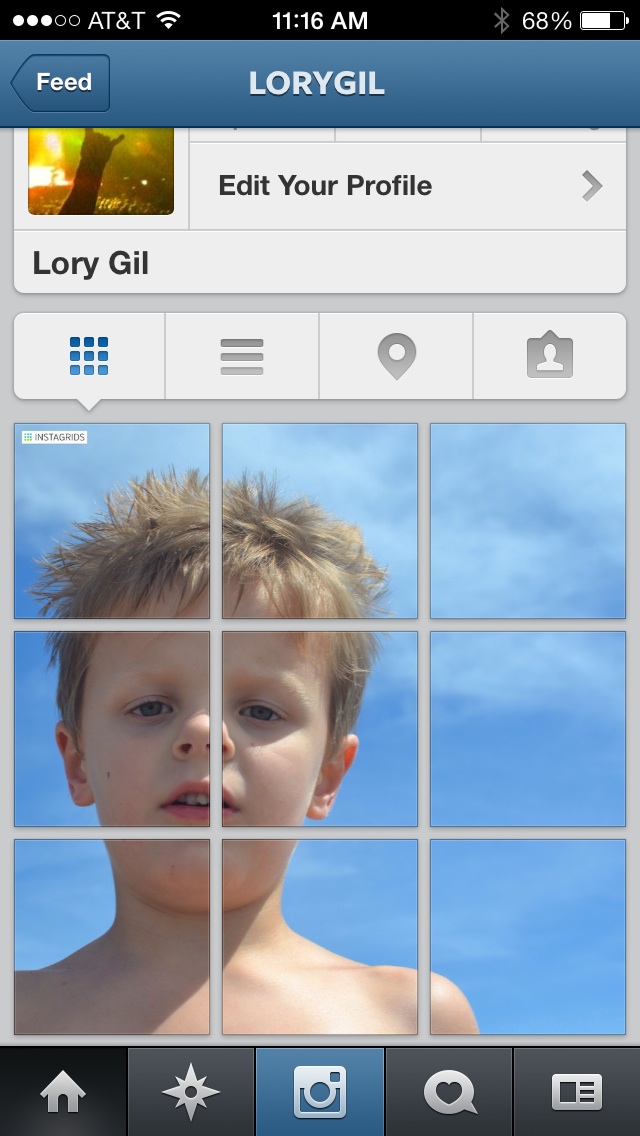Viewport: 640px width, 1136px height.
Task: Go to the Home feed tab
Action: pyautogui.click(x=63, y=1092)
